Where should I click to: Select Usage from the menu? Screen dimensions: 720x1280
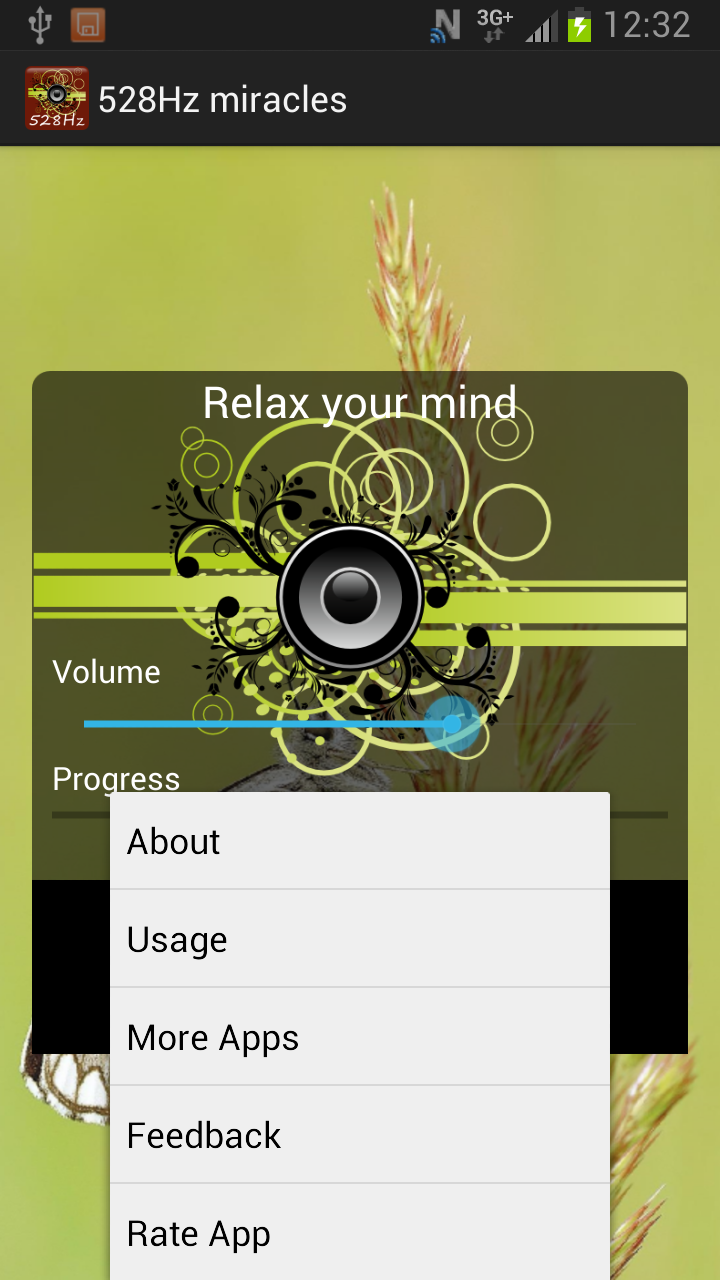(x=359, y=939)
